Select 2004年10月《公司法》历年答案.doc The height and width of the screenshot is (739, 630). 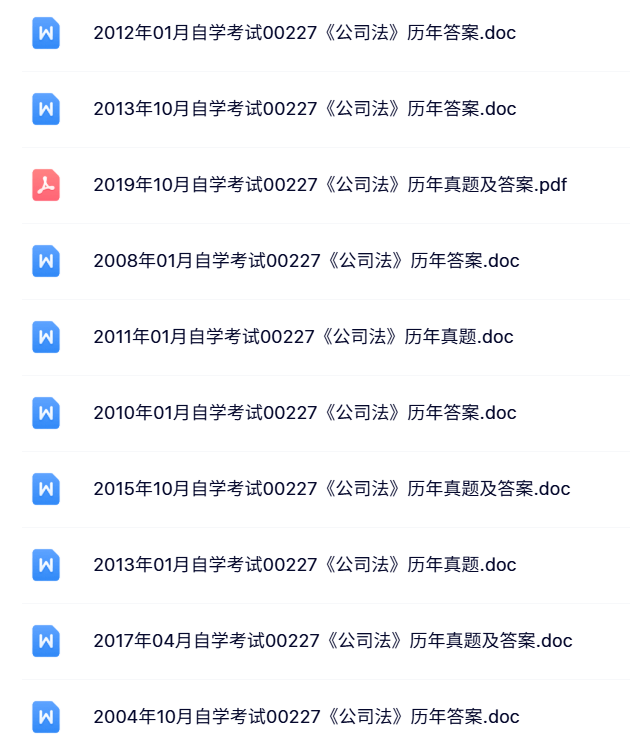(x=306, y=717)
